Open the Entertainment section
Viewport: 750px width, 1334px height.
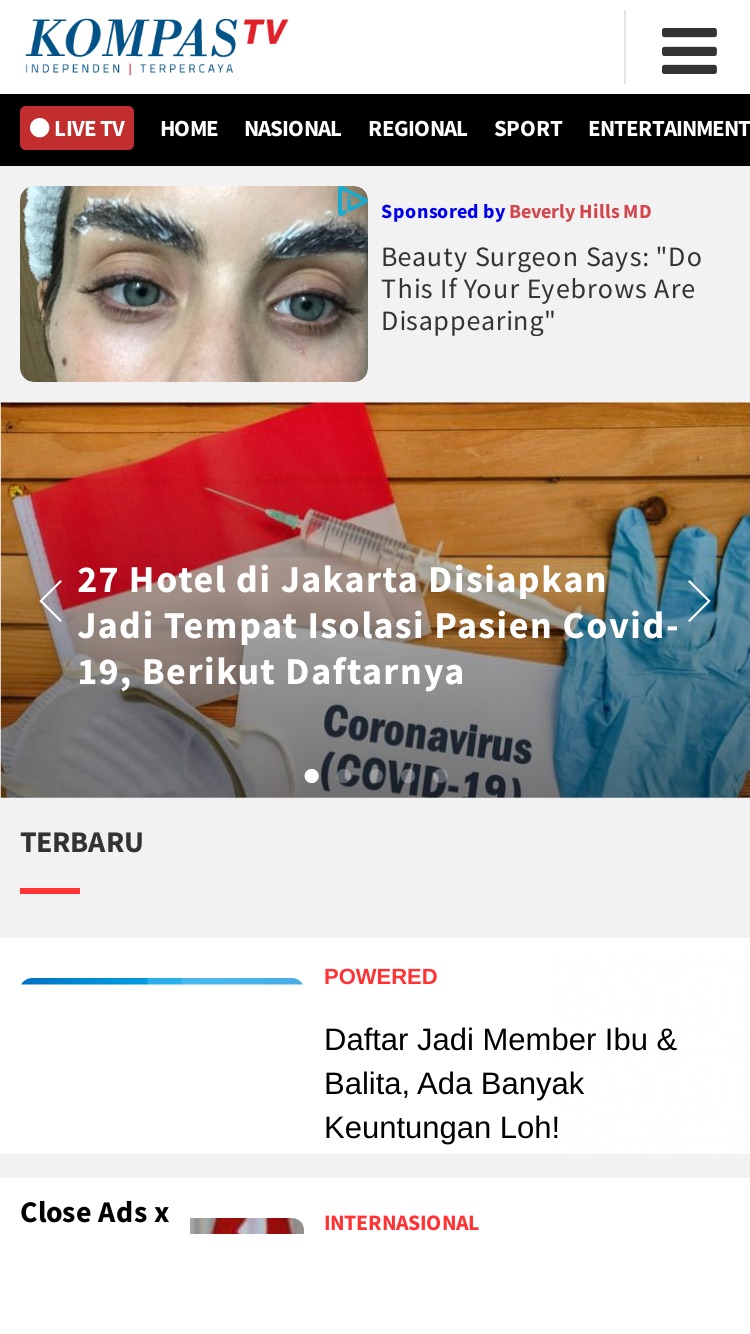click(669, 128)
